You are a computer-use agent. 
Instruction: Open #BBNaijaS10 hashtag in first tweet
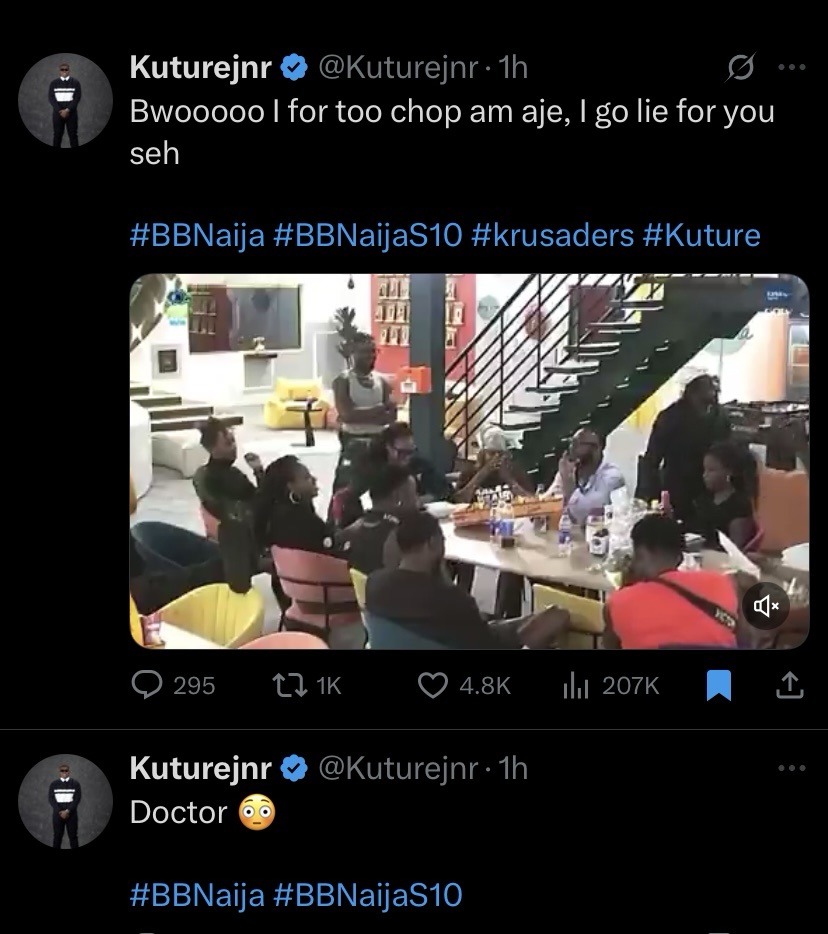click(x=366, y=236)
